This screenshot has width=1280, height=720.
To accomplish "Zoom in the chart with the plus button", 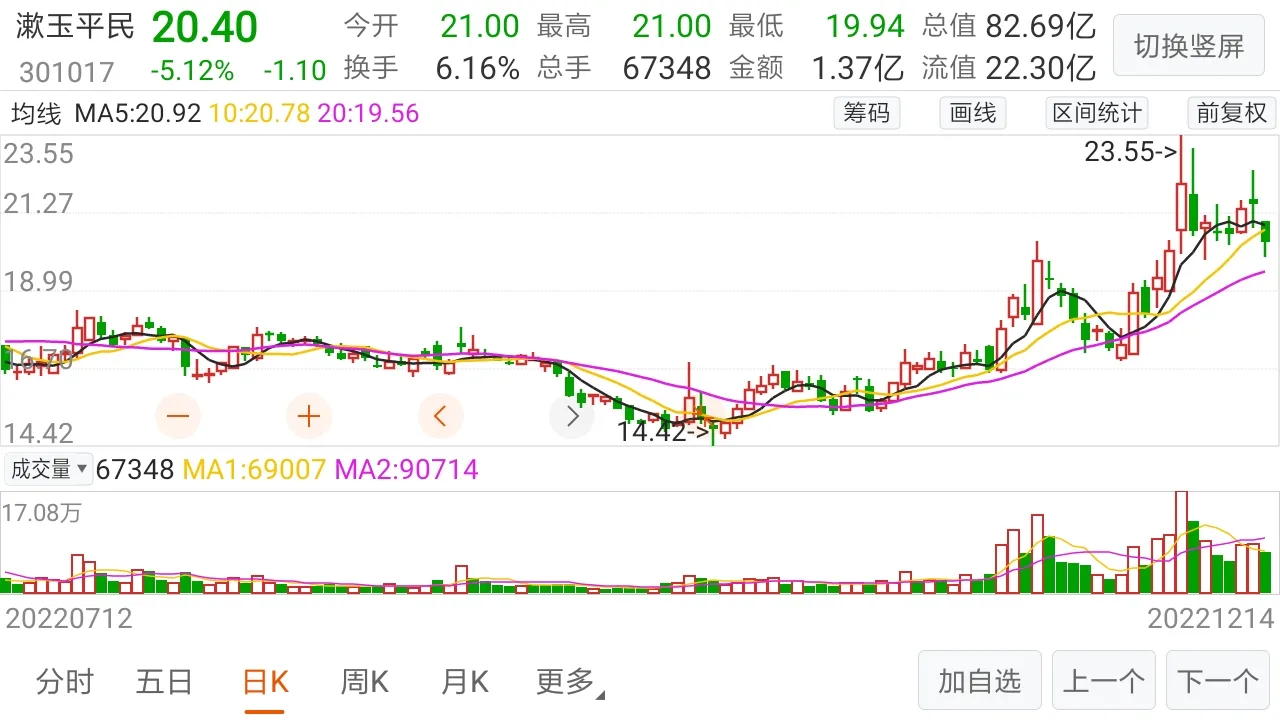I will coord(308,416).
